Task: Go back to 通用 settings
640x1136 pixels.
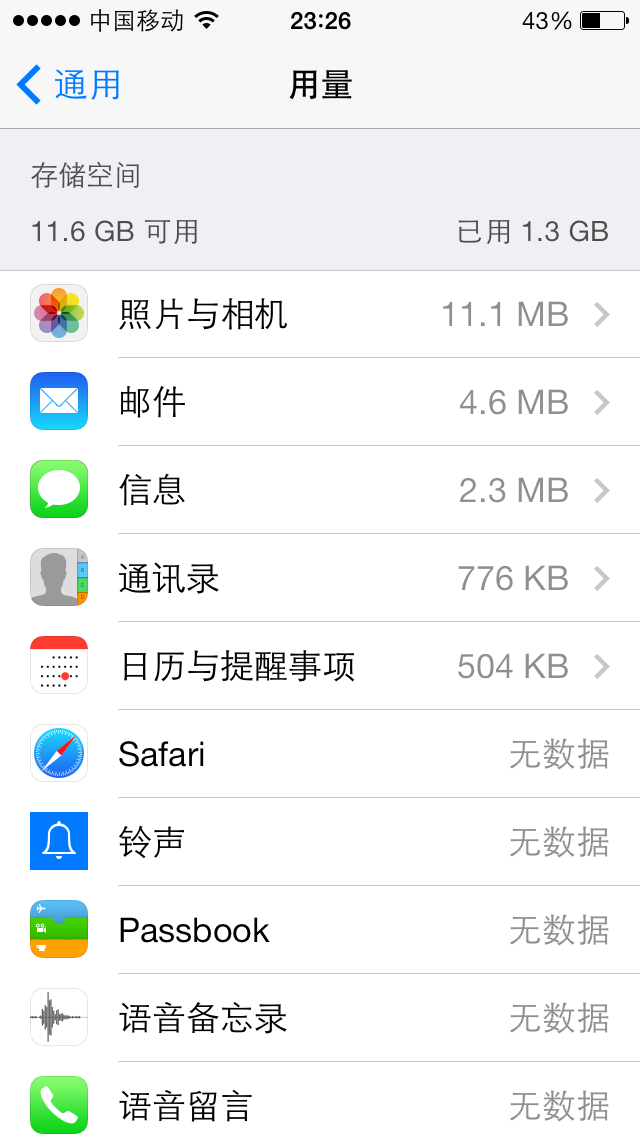Action: pos(70,85)
